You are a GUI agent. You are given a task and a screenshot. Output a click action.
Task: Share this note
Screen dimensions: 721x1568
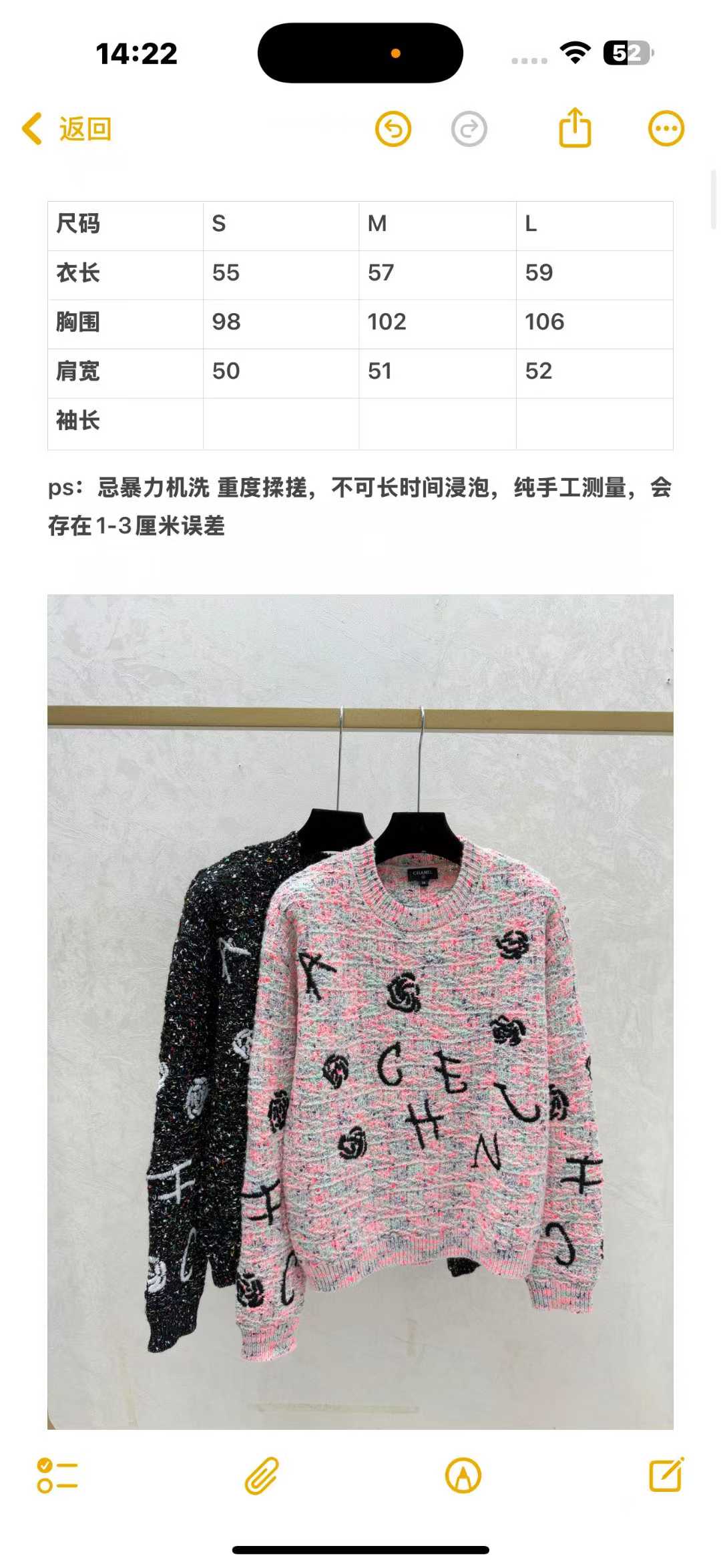pyautogui.click(x=575, y=128)
